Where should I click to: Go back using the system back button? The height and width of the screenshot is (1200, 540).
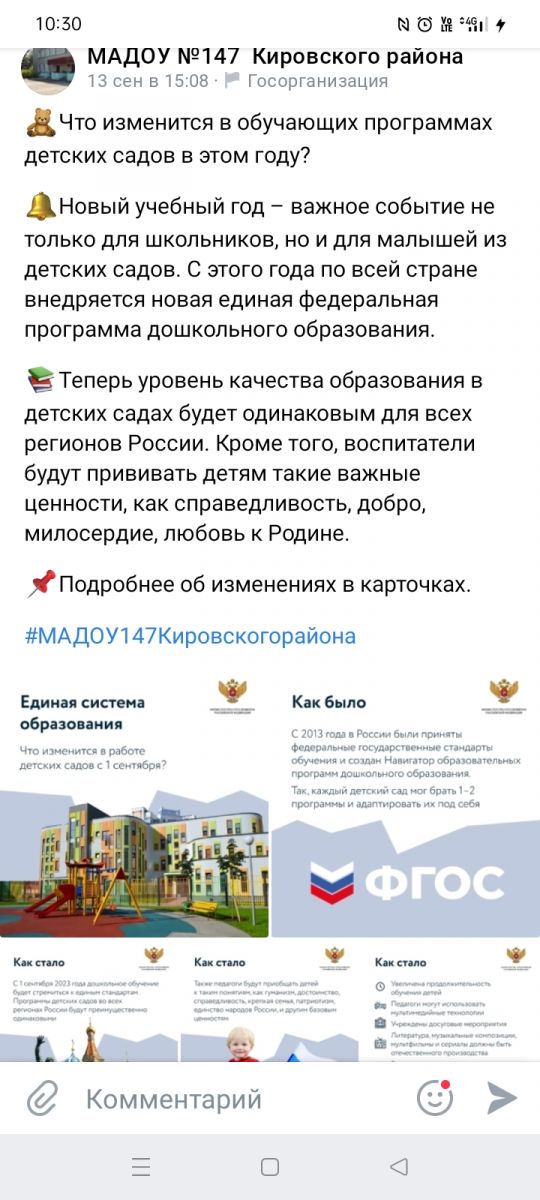(399, 1166)
